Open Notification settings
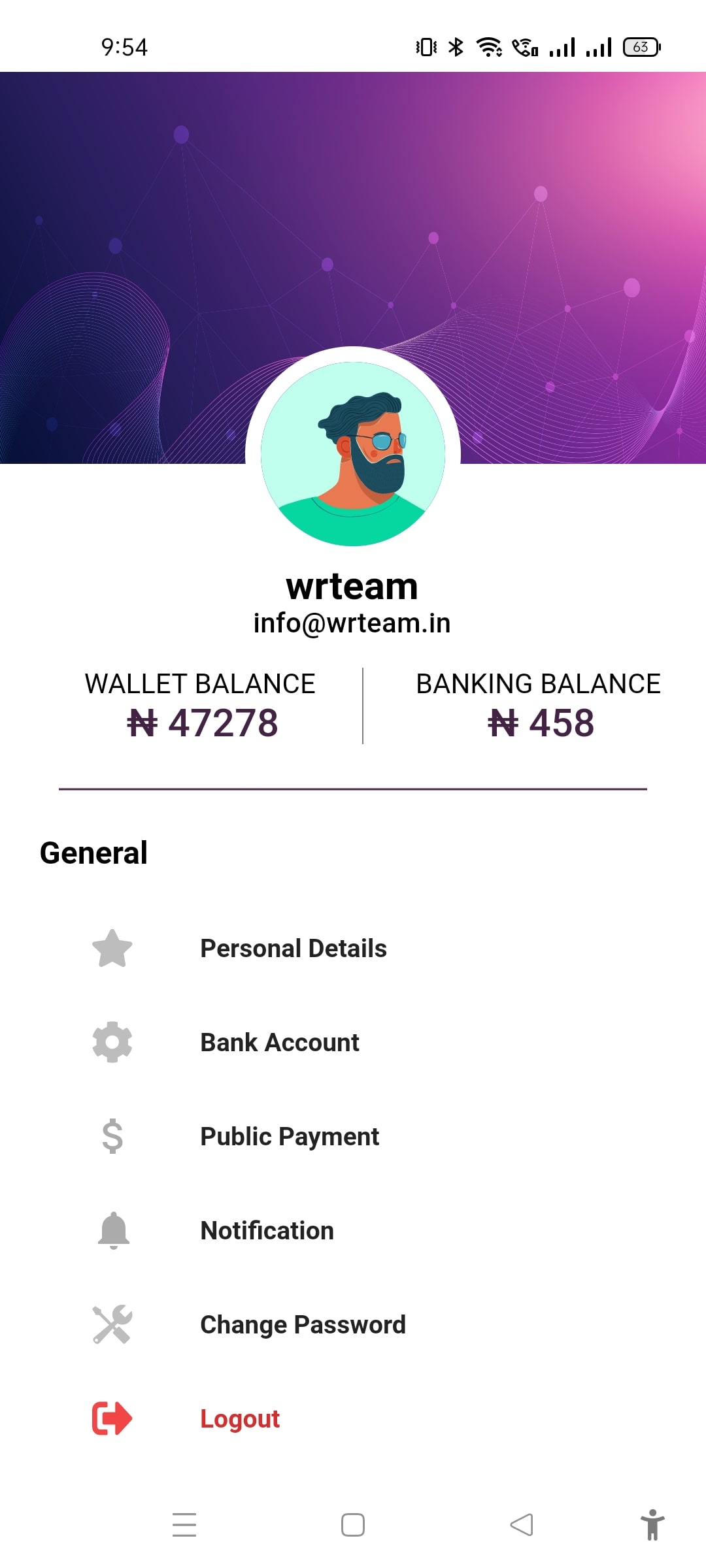This screenshot has width=706, height=1568. 267,1231
